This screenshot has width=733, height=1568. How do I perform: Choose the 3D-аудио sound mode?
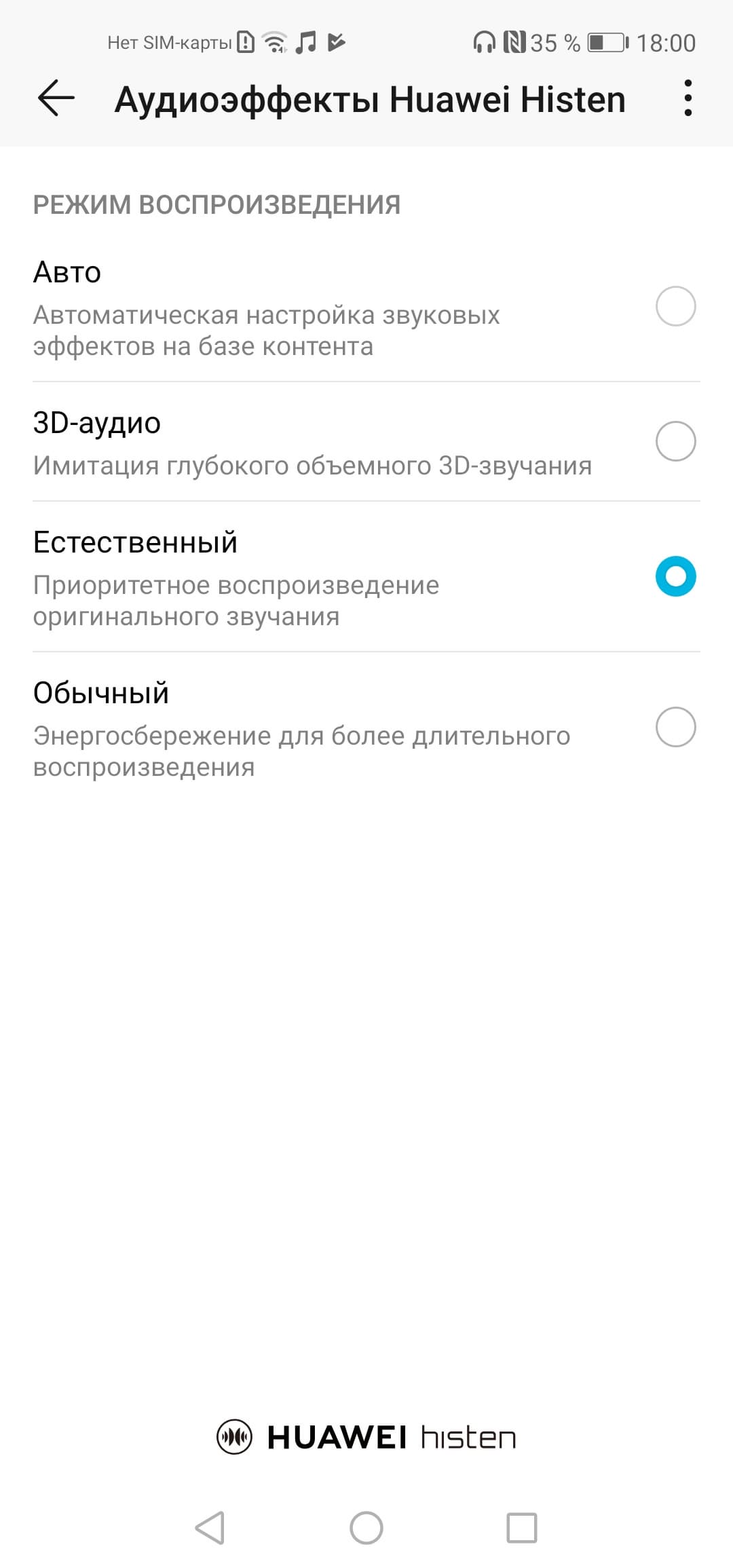[x=675, y=441]
